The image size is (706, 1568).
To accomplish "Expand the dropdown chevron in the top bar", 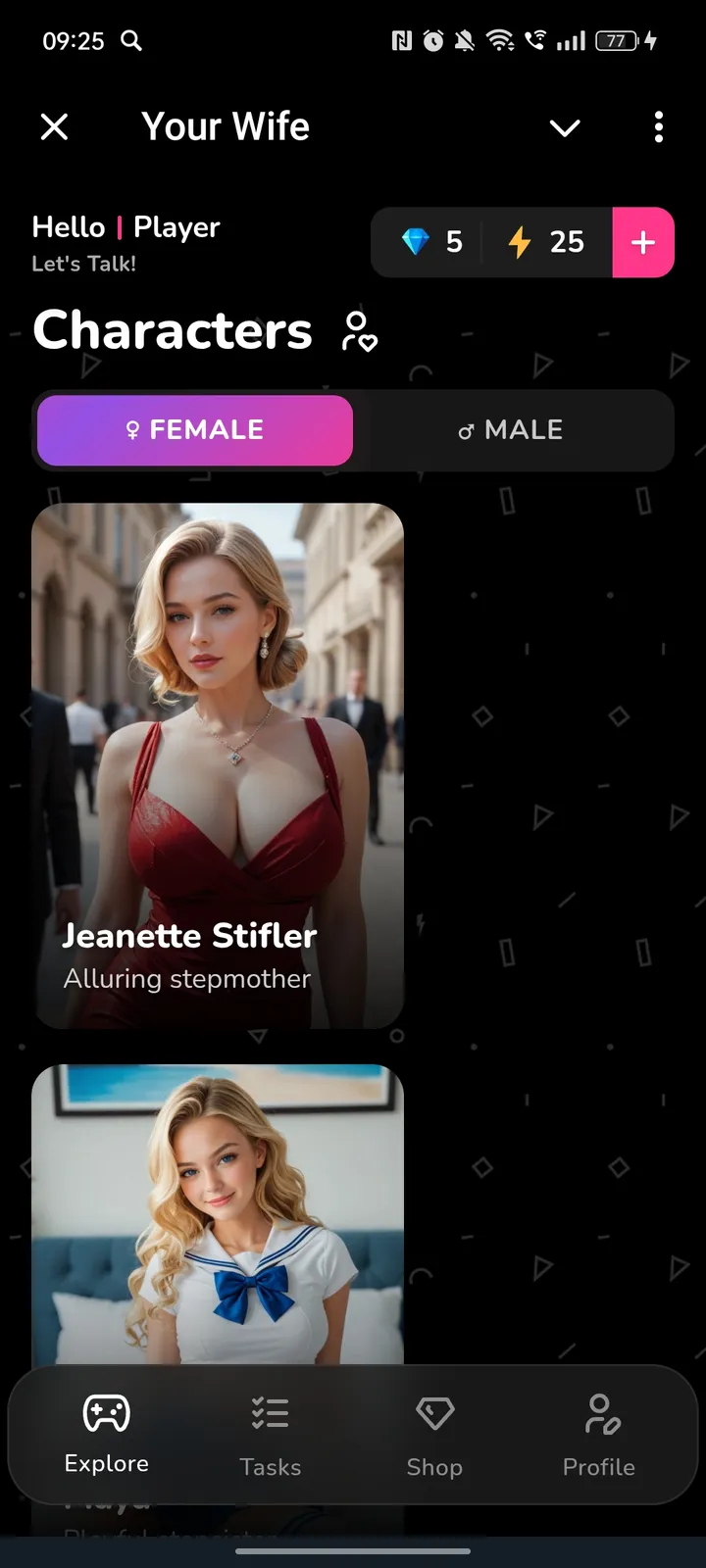I will point(565,127).
